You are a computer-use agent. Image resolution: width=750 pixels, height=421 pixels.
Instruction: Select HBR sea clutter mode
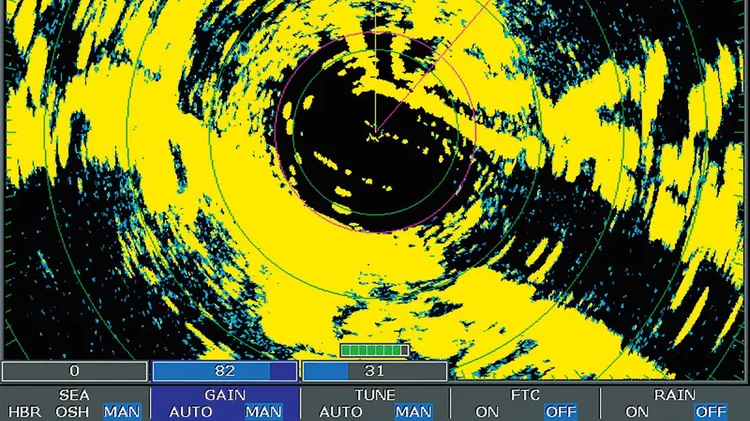point(20,412)
